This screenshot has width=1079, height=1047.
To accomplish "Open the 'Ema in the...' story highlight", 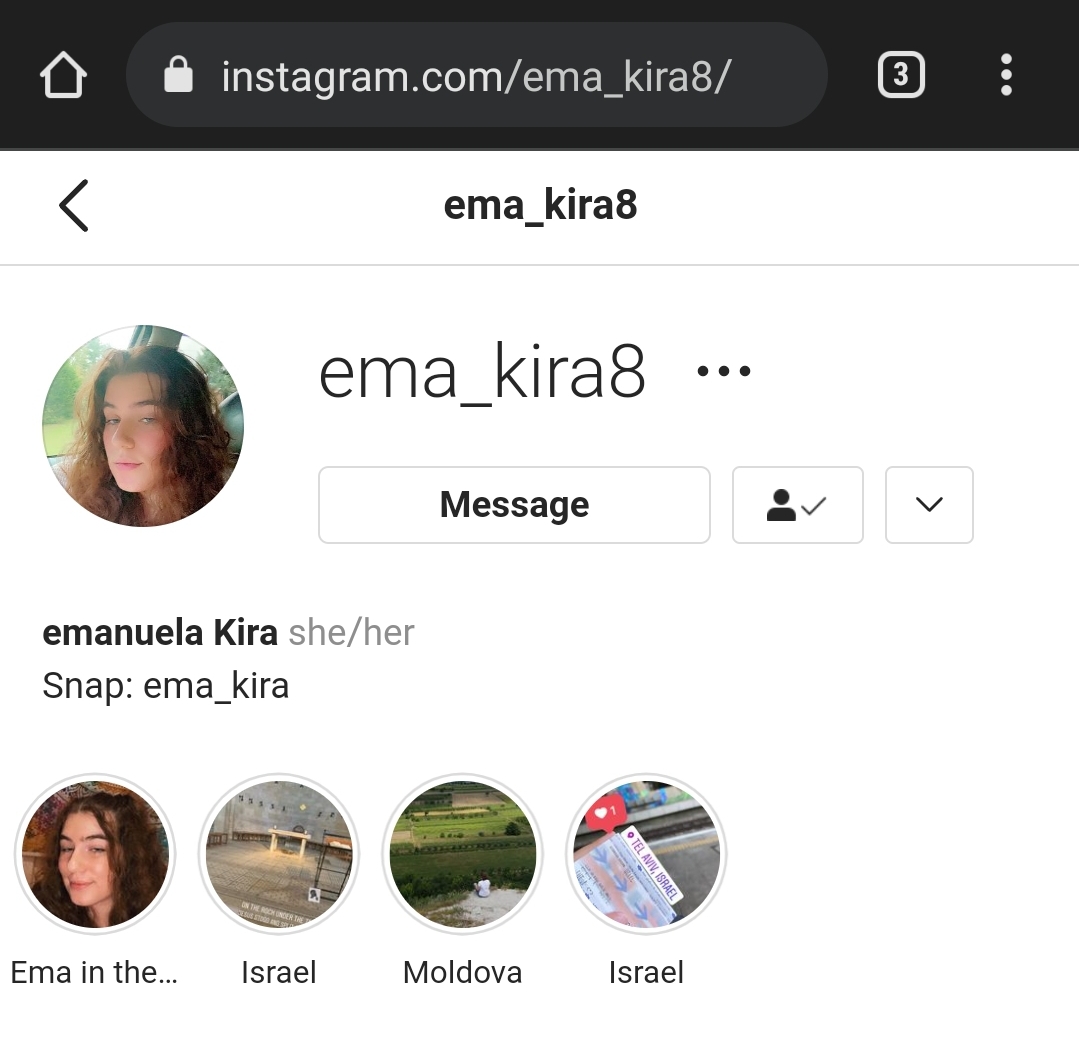I will click(95, 855).
